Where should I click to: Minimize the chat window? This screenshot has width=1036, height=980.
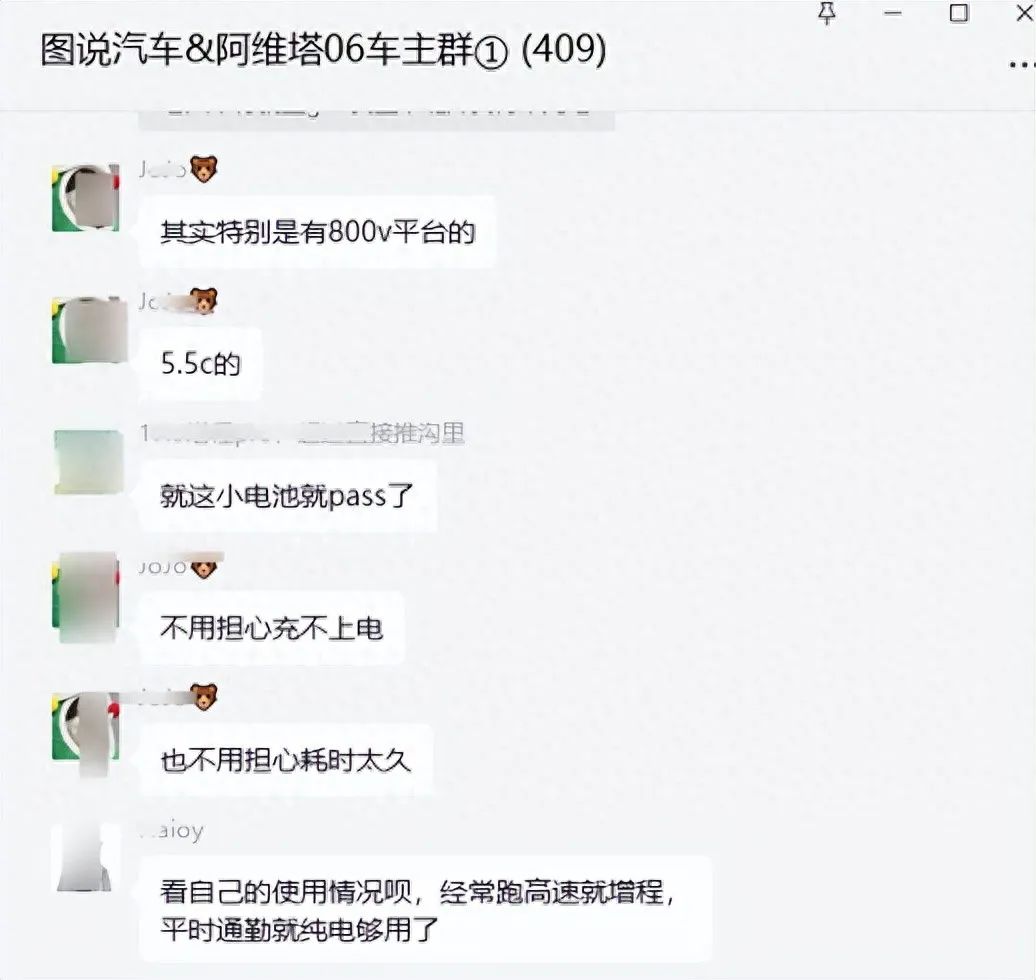click(x=893, y=12)
